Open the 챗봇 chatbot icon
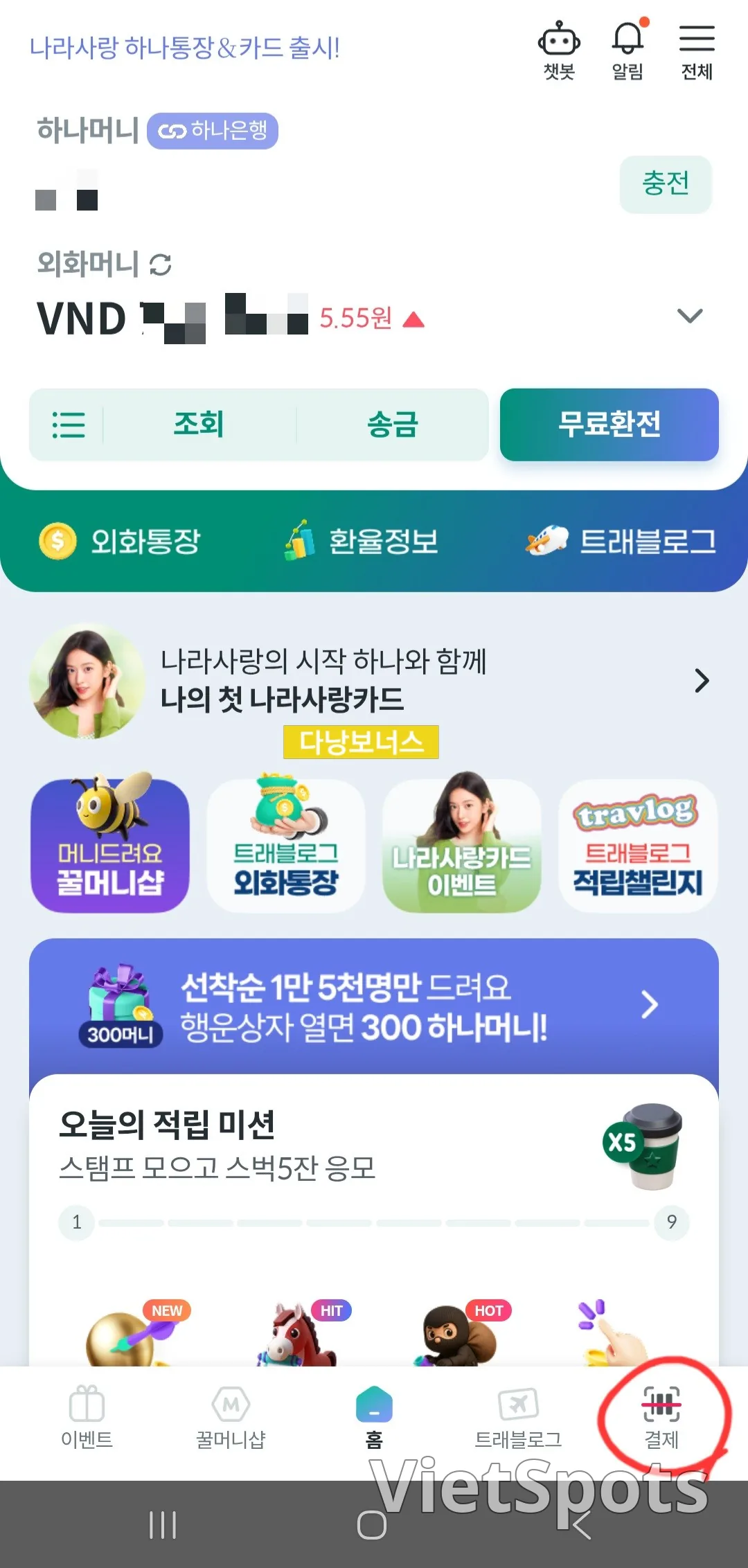 559,51
